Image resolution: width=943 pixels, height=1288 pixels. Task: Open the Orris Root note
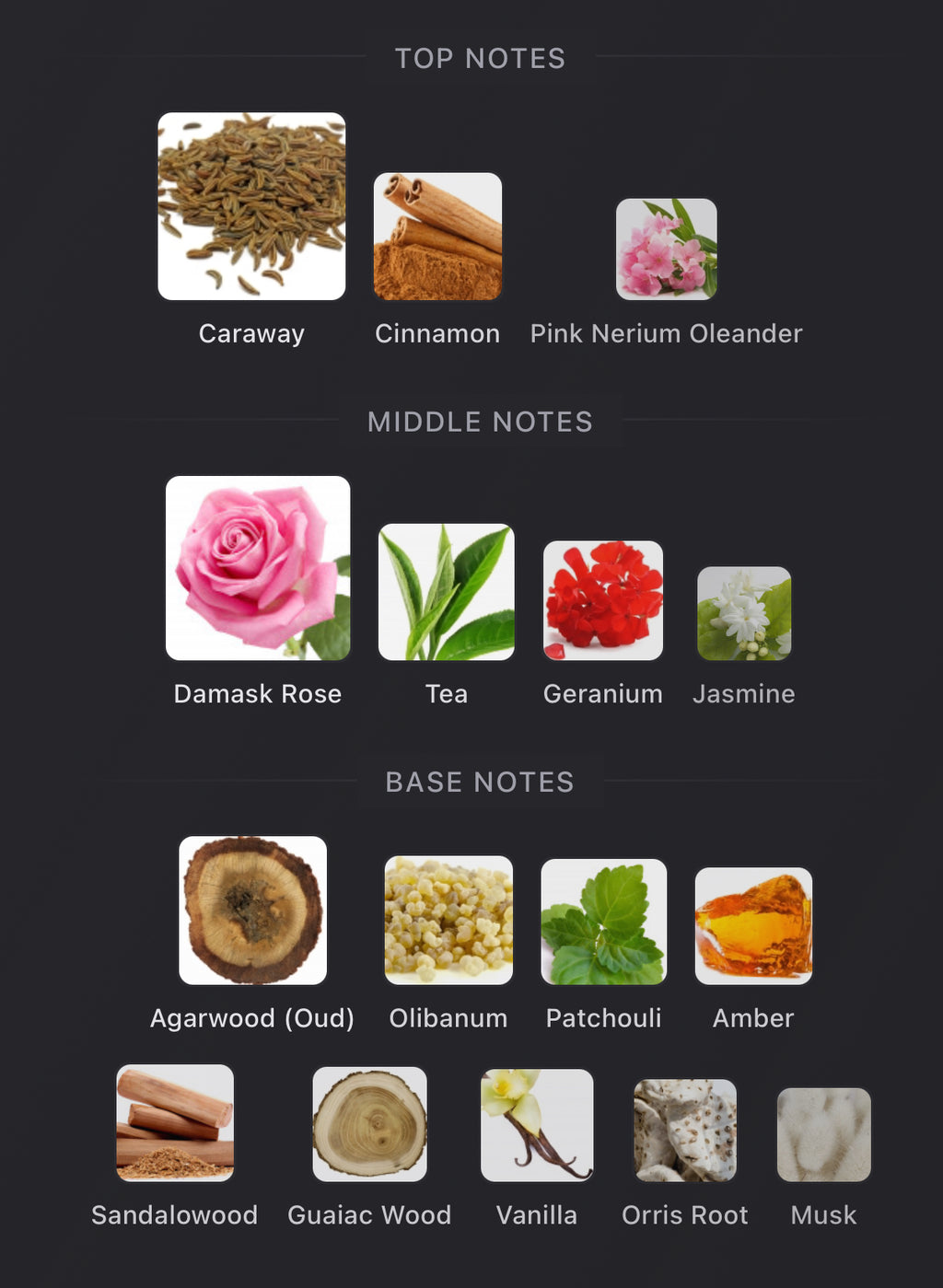[x=685, y=1130]
